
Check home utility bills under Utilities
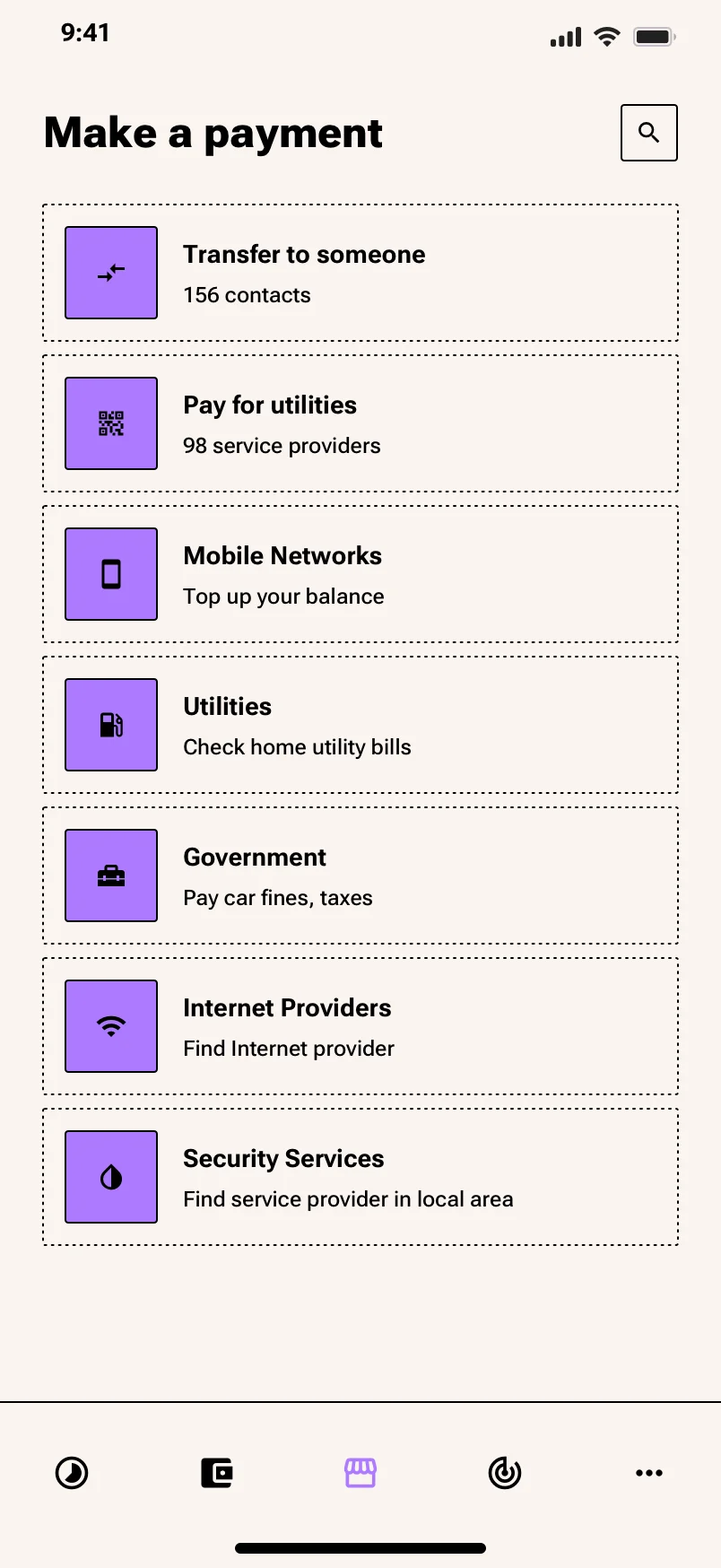[x=360, y=725]
